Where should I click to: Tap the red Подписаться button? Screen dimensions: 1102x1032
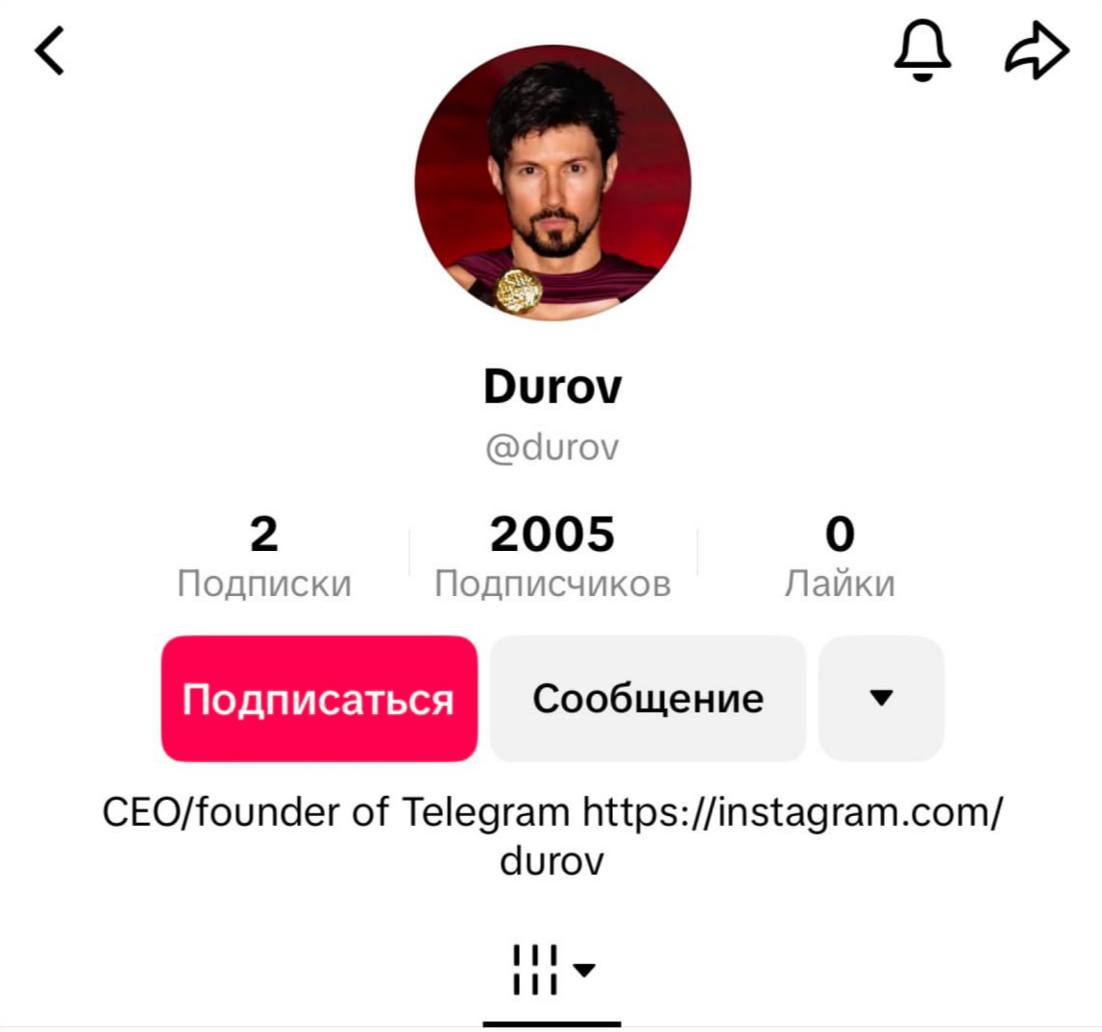319,699
